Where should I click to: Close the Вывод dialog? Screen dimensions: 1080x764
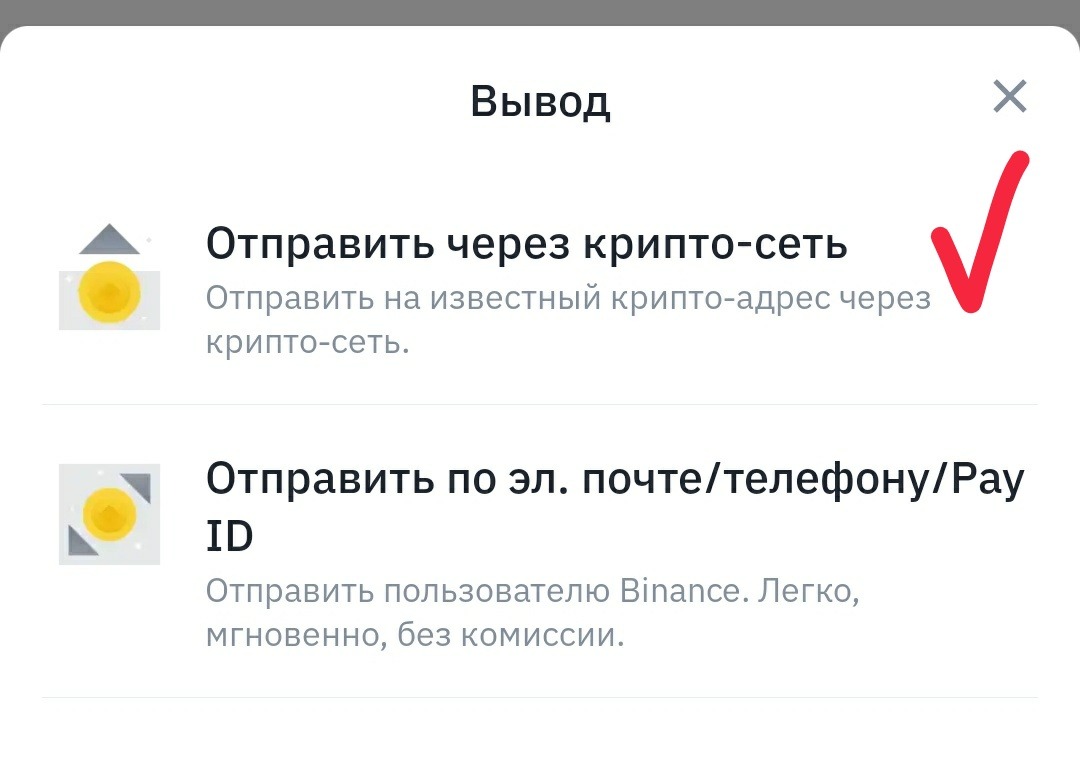[x=1009, y=97]
